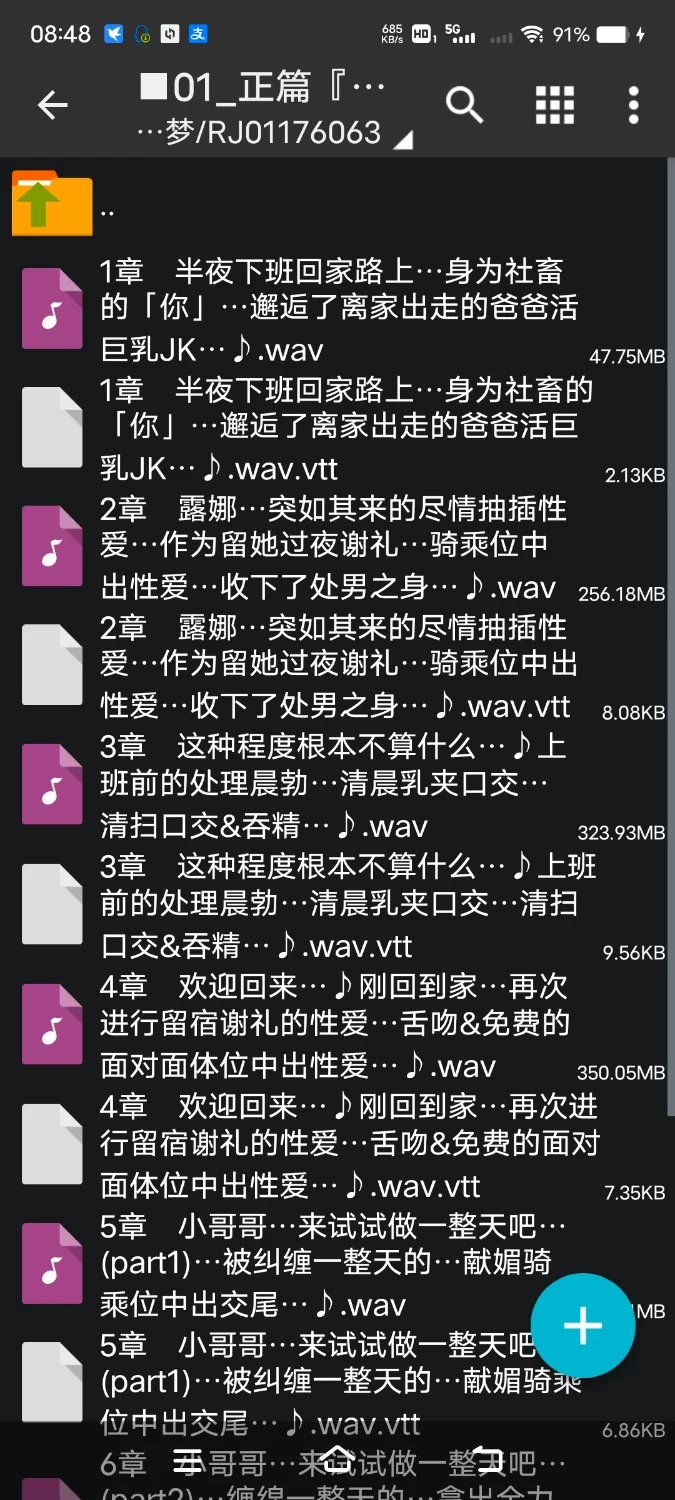675x1500 pixels.
Task: Tap the floating plus button to add new
Action: pyautogui.click(x=583, y=1326)
